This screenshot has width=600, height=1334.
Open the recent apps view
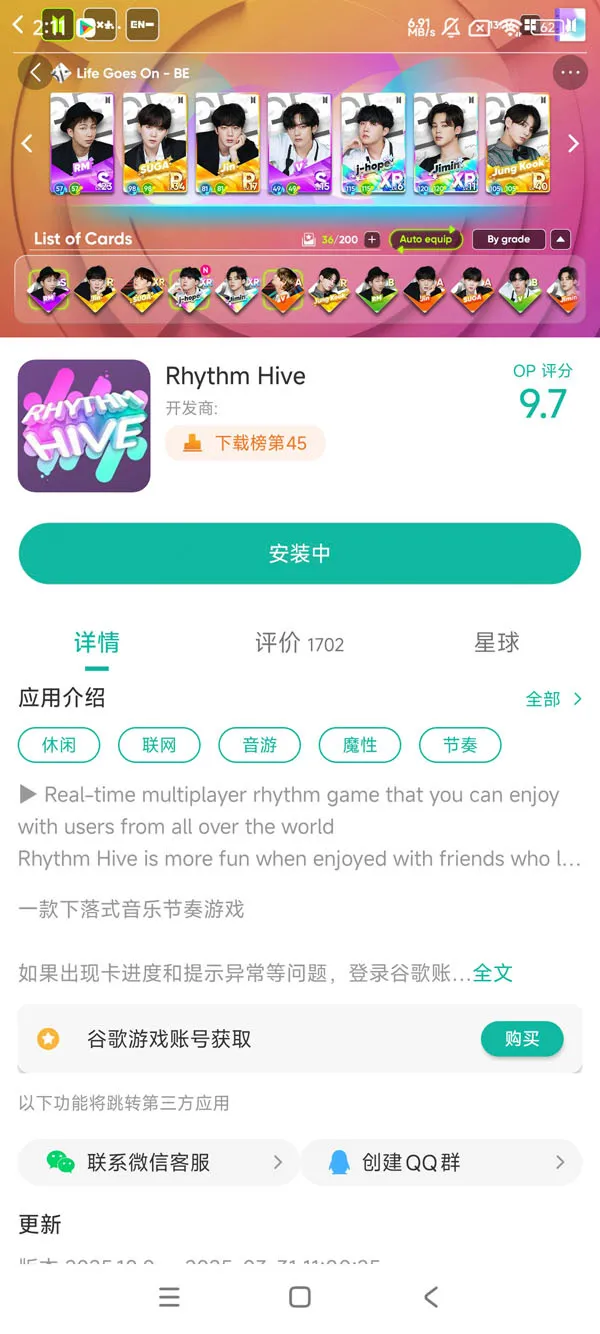[170, 1297]
